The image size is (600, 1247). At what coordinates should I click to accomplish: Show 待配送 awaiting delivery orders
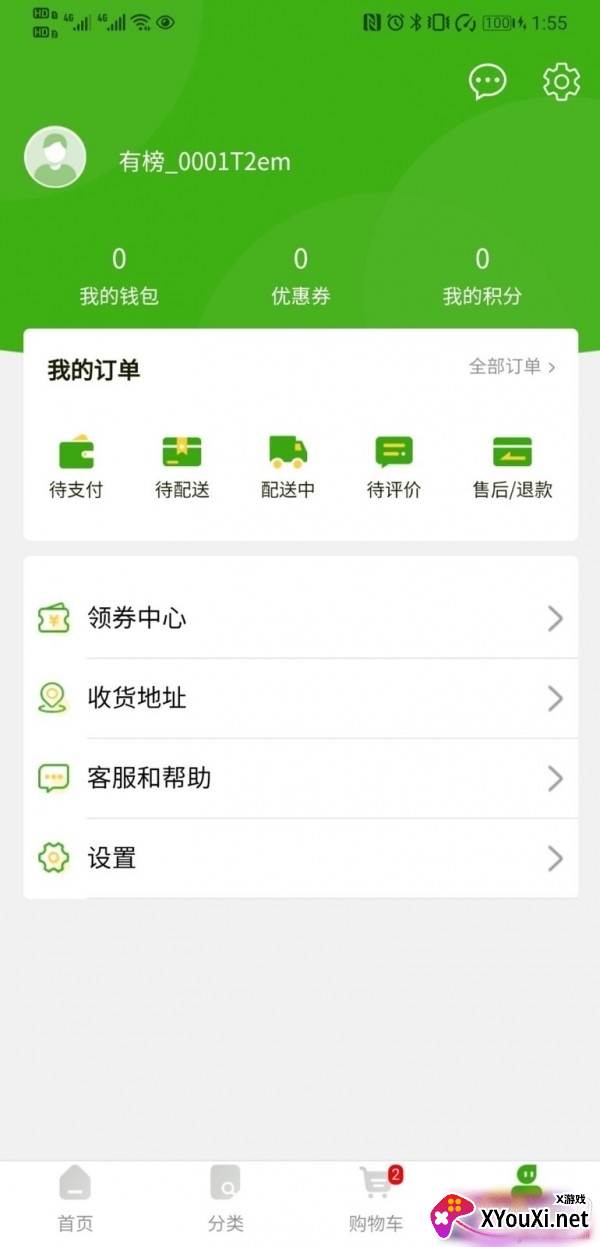tap(182, 467)
